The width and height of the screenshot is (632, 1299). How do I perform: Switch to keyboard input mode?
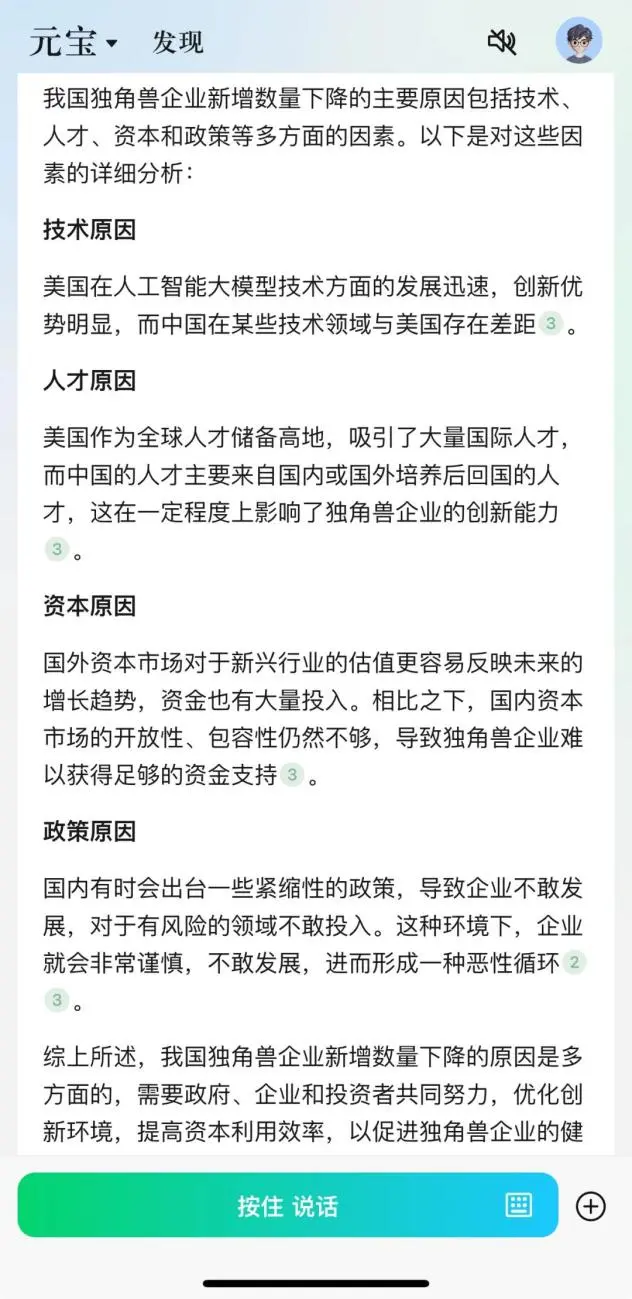click(x=519, y=1206)
